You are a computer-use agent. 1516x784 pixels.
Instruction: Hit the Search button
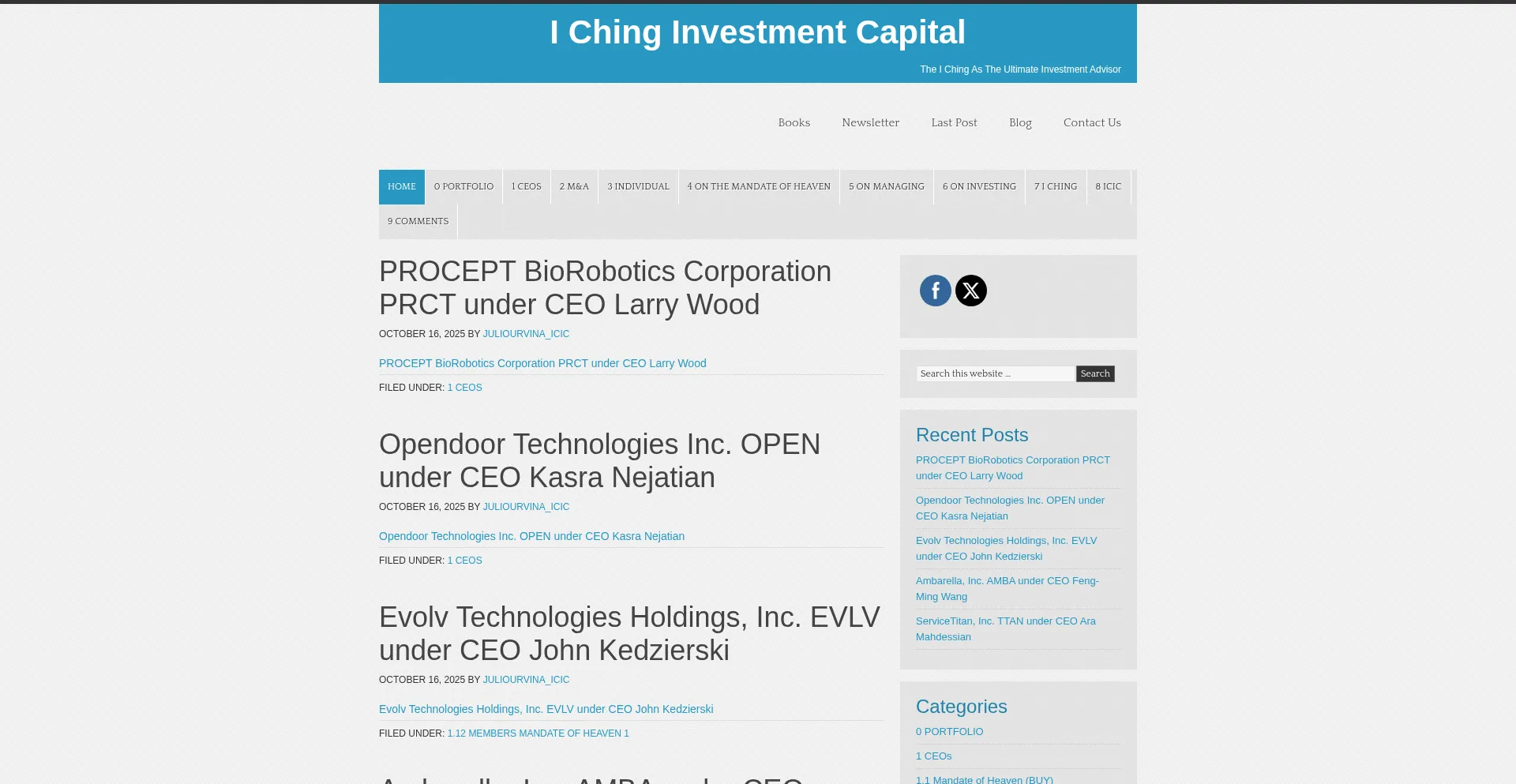click(1094, 373)
